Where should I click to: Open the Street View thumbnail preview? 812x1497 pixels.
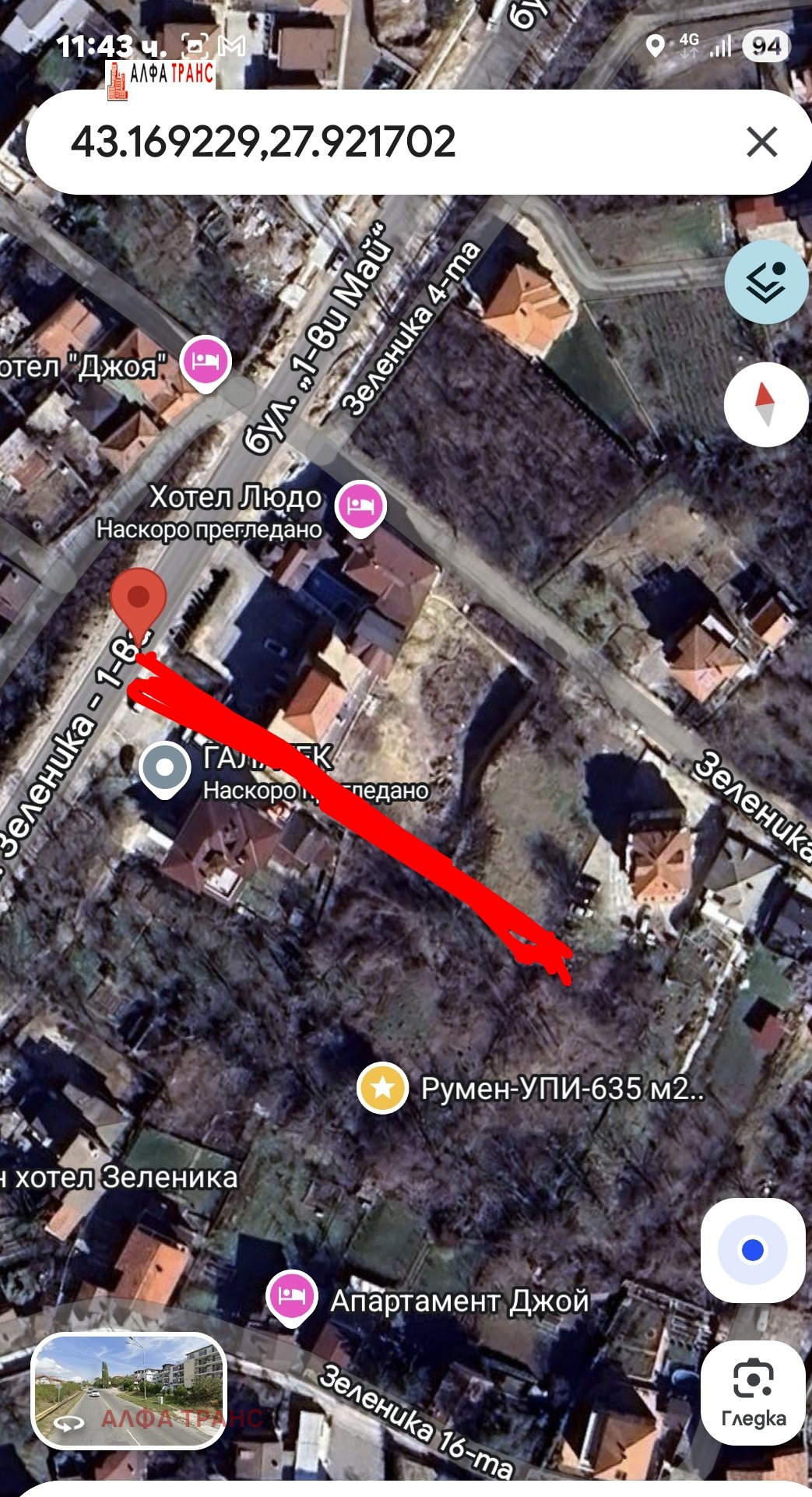pyautogui.click(x=129, y=1390)
